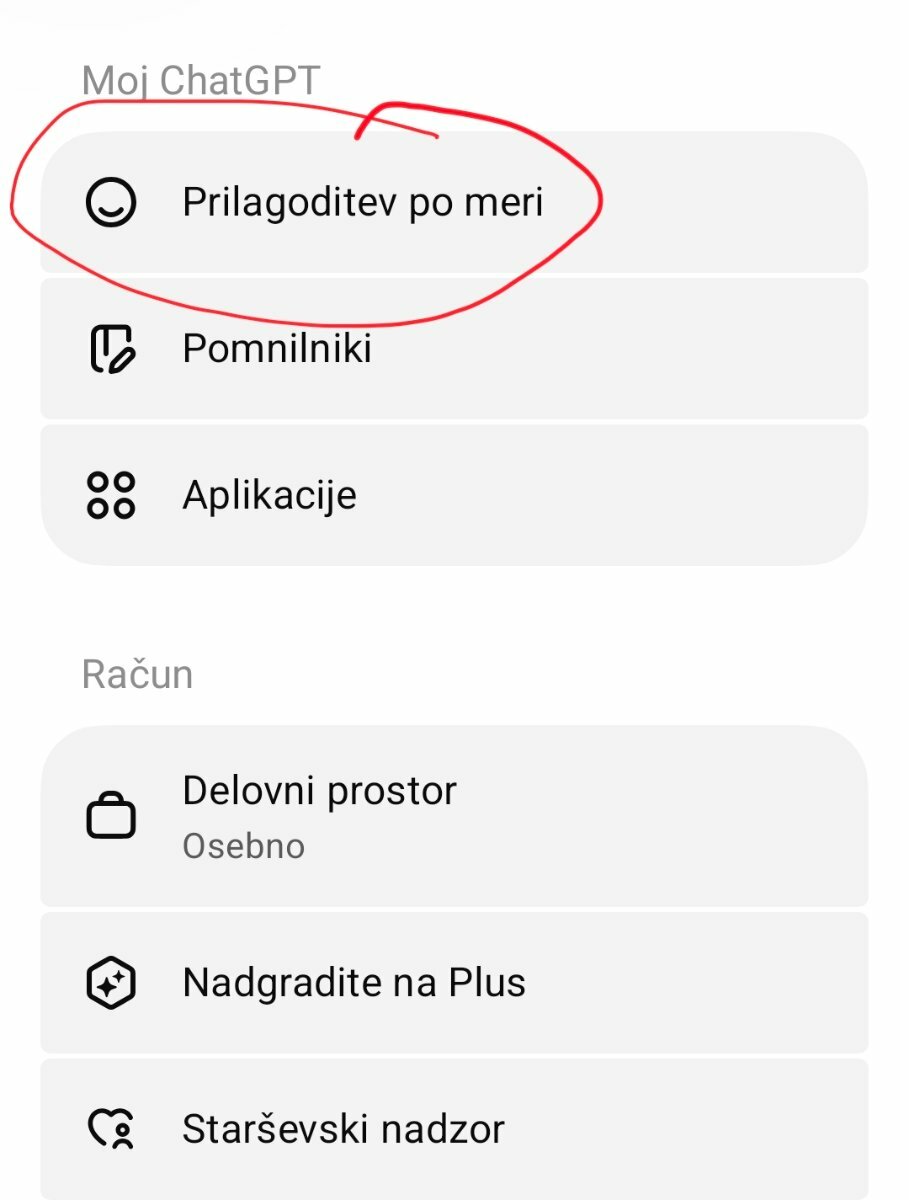The width and height of the screenshot is (909, 1200).
Task: Open Prilagoditev po meri settings
Action: pos(362,203)
